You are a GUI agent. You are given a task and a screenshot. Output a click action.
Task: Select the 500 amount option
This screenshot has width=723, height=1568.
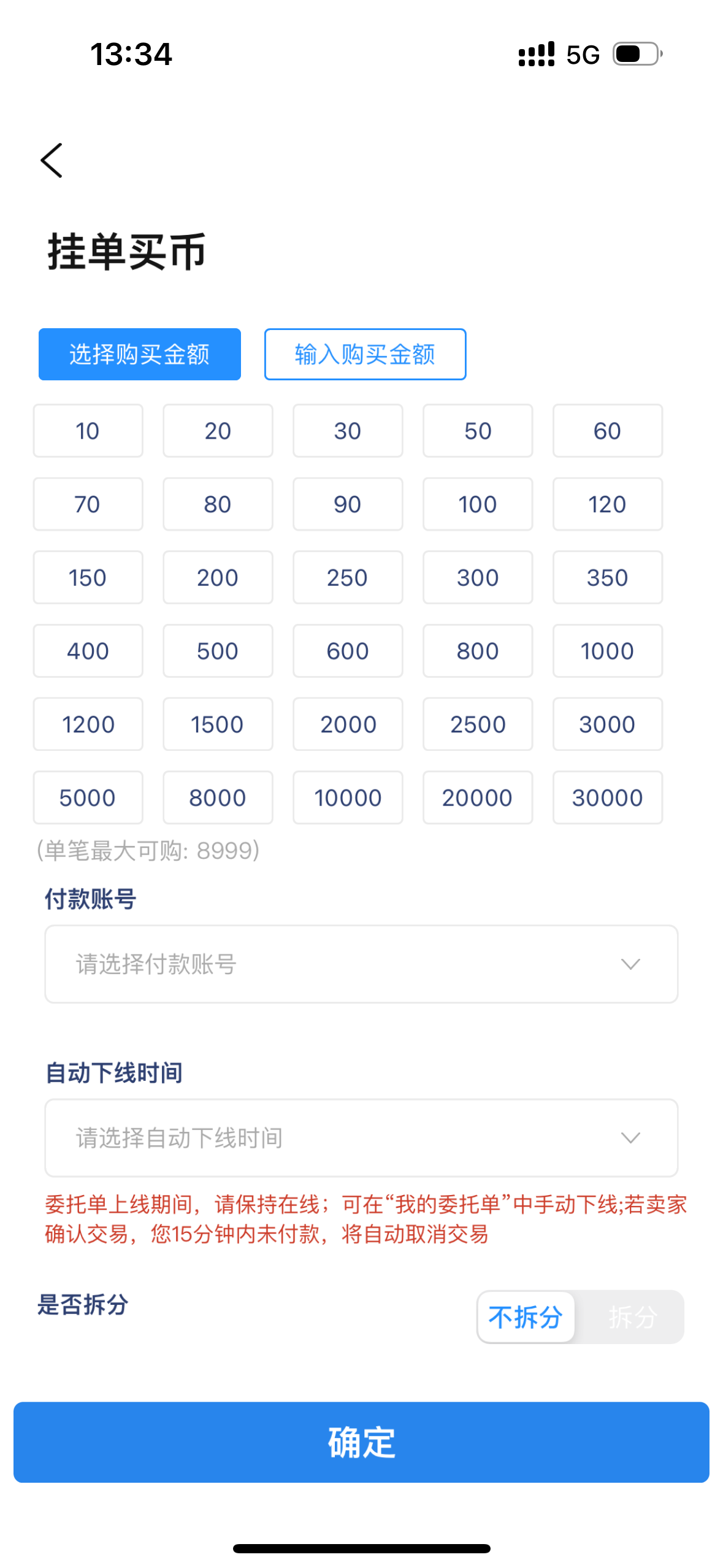click(x=218, y=651)
